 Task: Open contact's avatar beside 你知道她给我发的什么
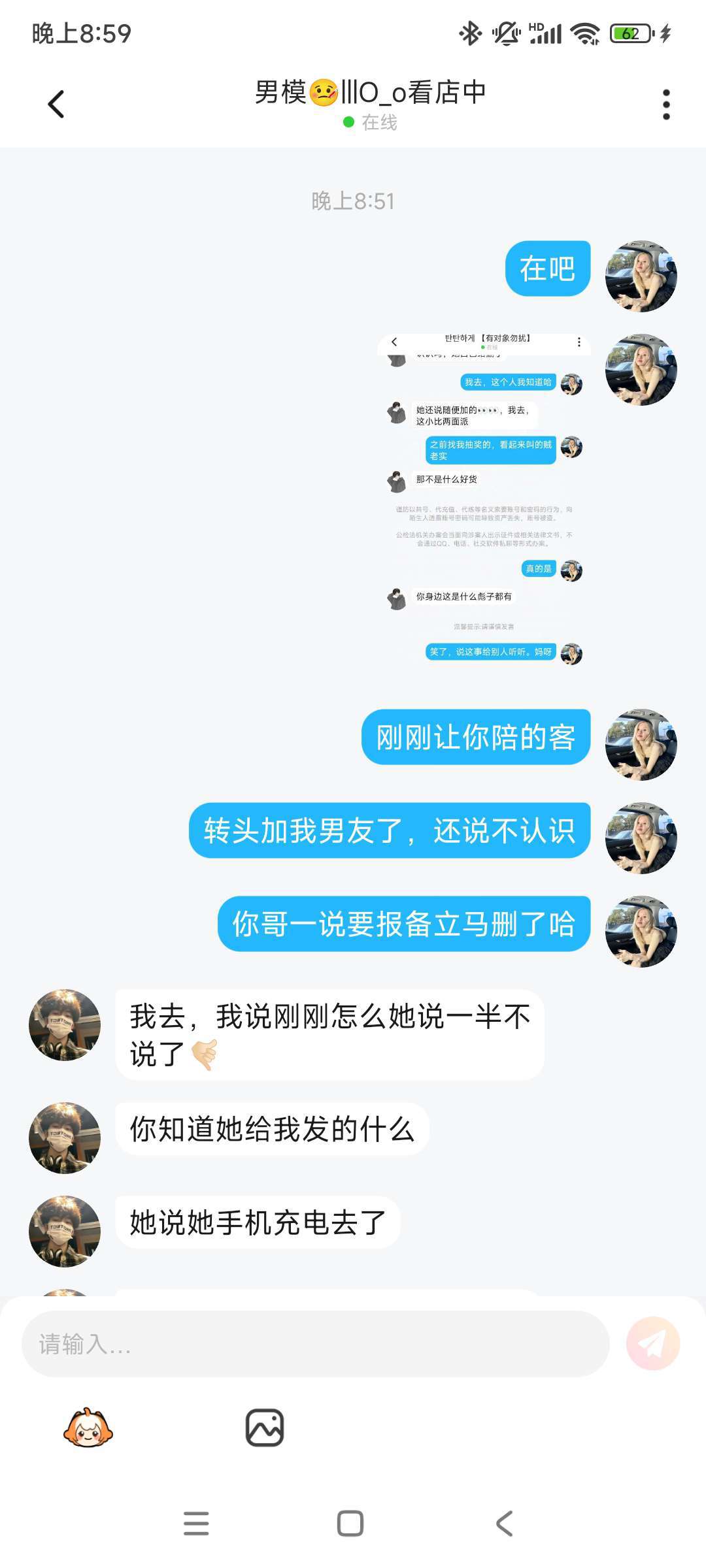(65, 1137)
